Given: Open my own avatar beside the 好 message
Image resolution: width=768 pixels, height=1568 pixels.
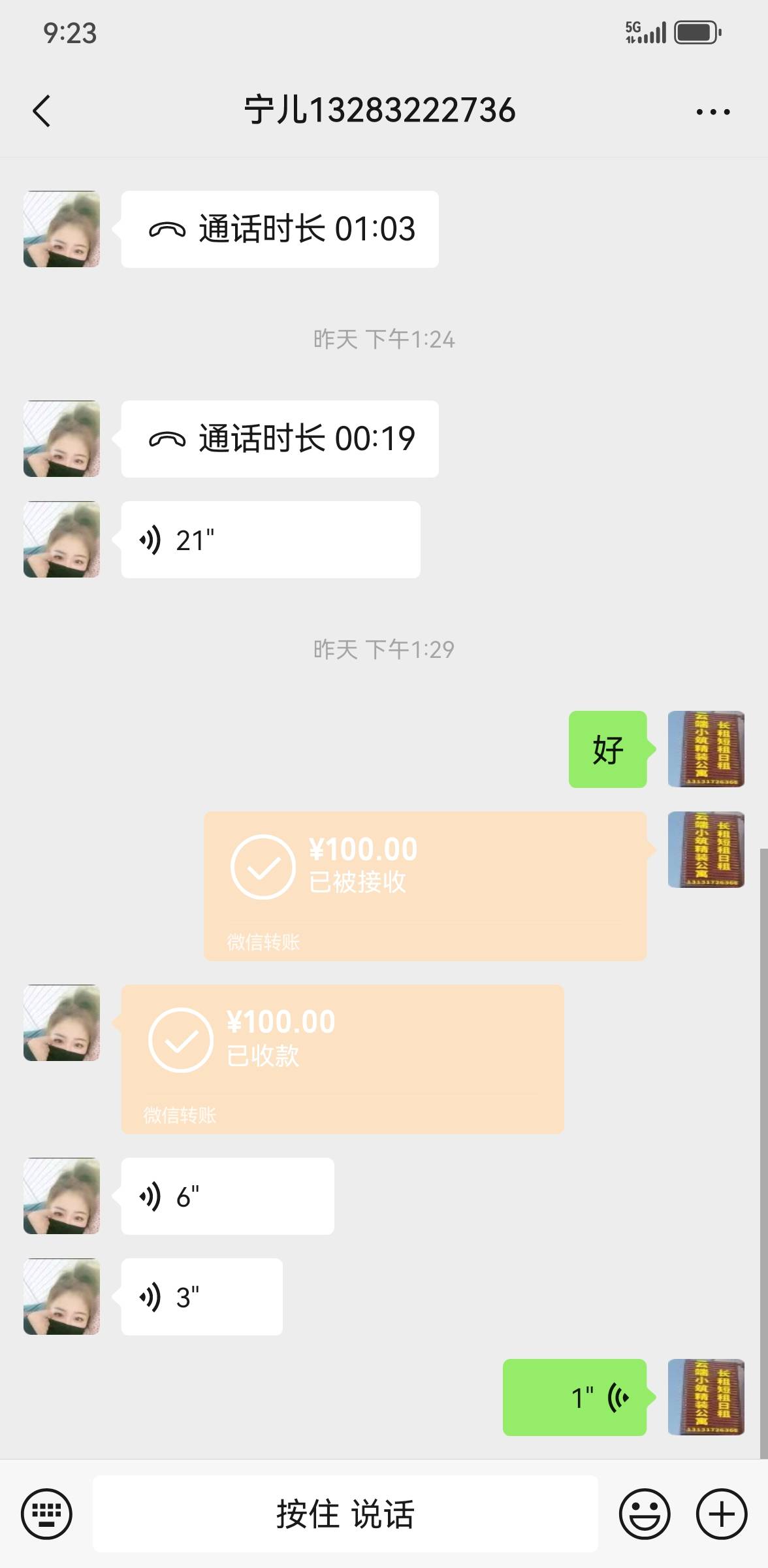Looking at the screenshot, I should click(x=706, y=749).
